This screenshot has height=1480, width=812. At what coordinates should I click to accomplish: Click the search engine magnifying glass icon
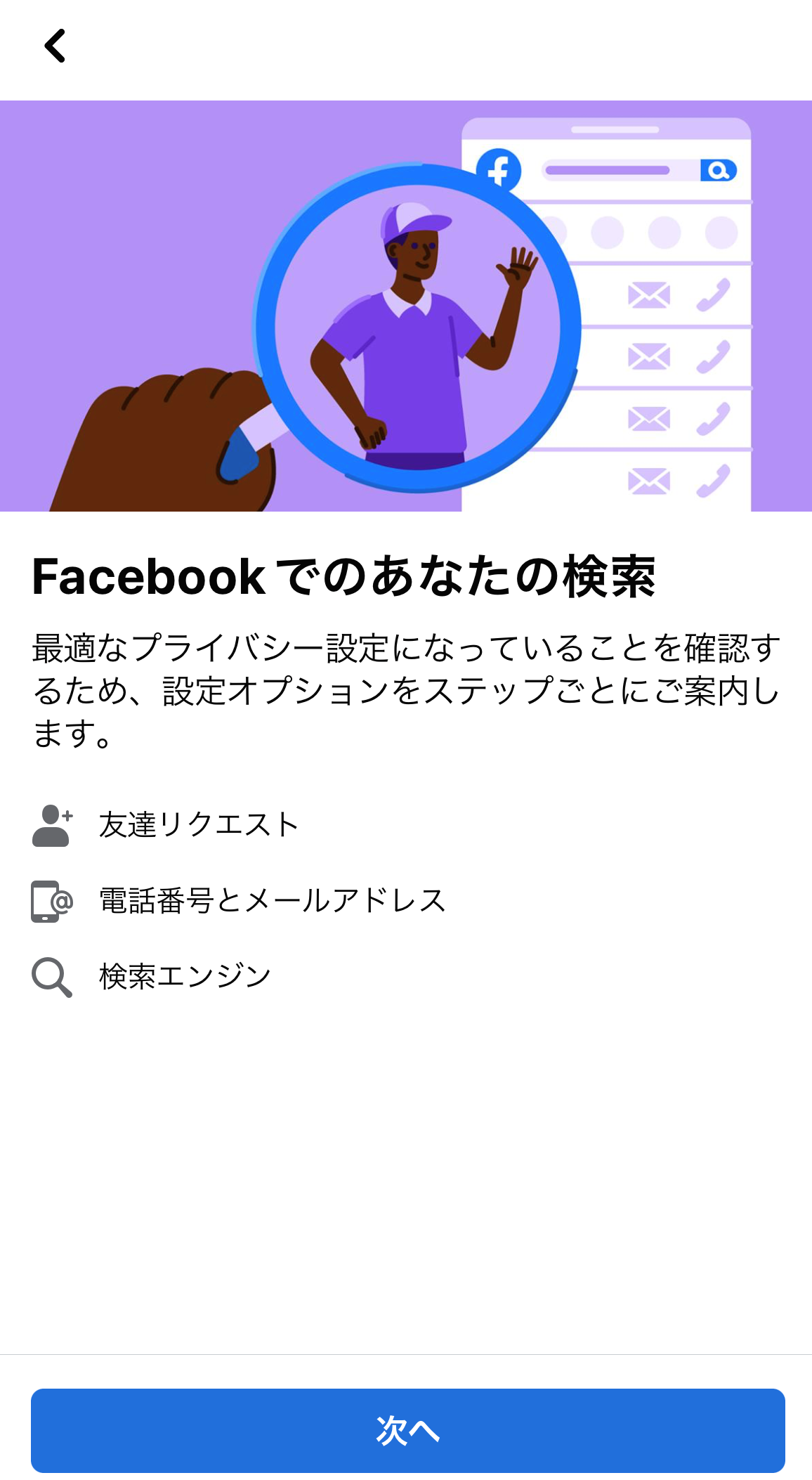[x=51, y=976]
